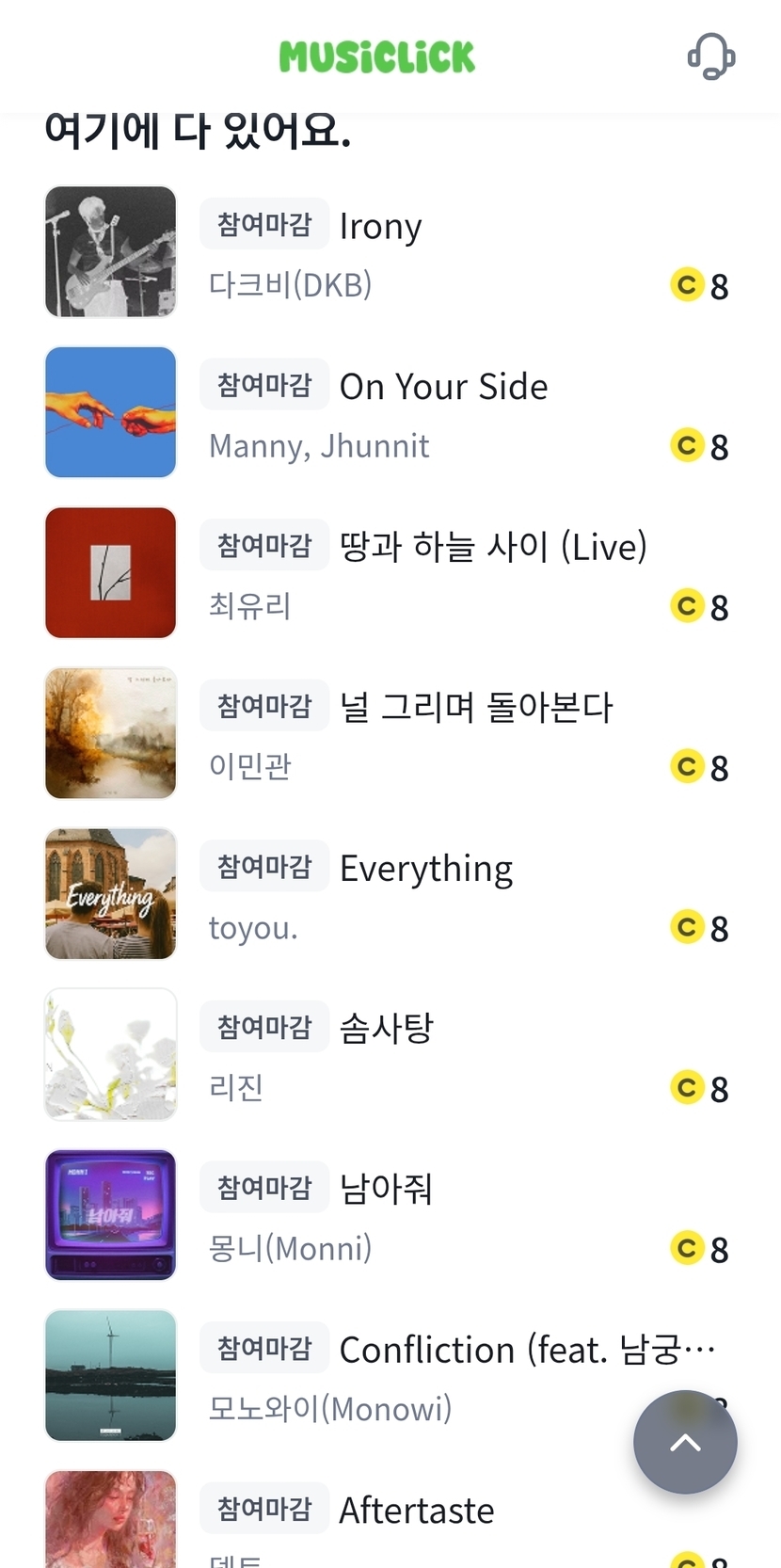The image size is (781, 1568).
Task: Open 솜사탕 by 리진
Action: click(387, 1029)
